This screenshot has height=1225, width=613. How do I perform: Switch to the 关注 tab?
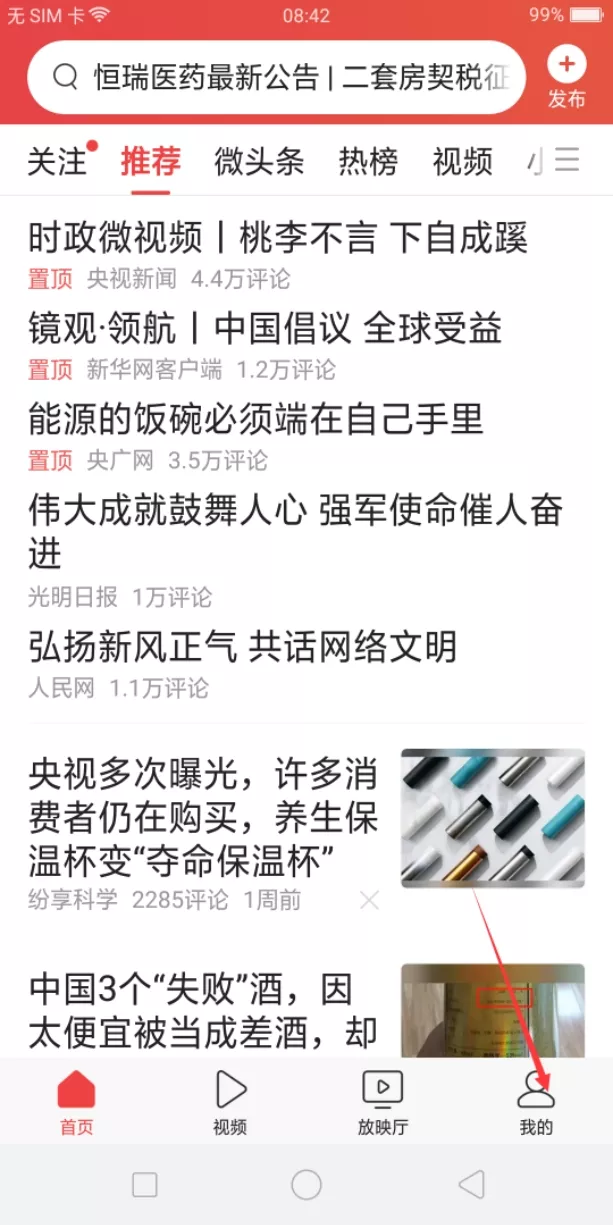tap(57, 161)
